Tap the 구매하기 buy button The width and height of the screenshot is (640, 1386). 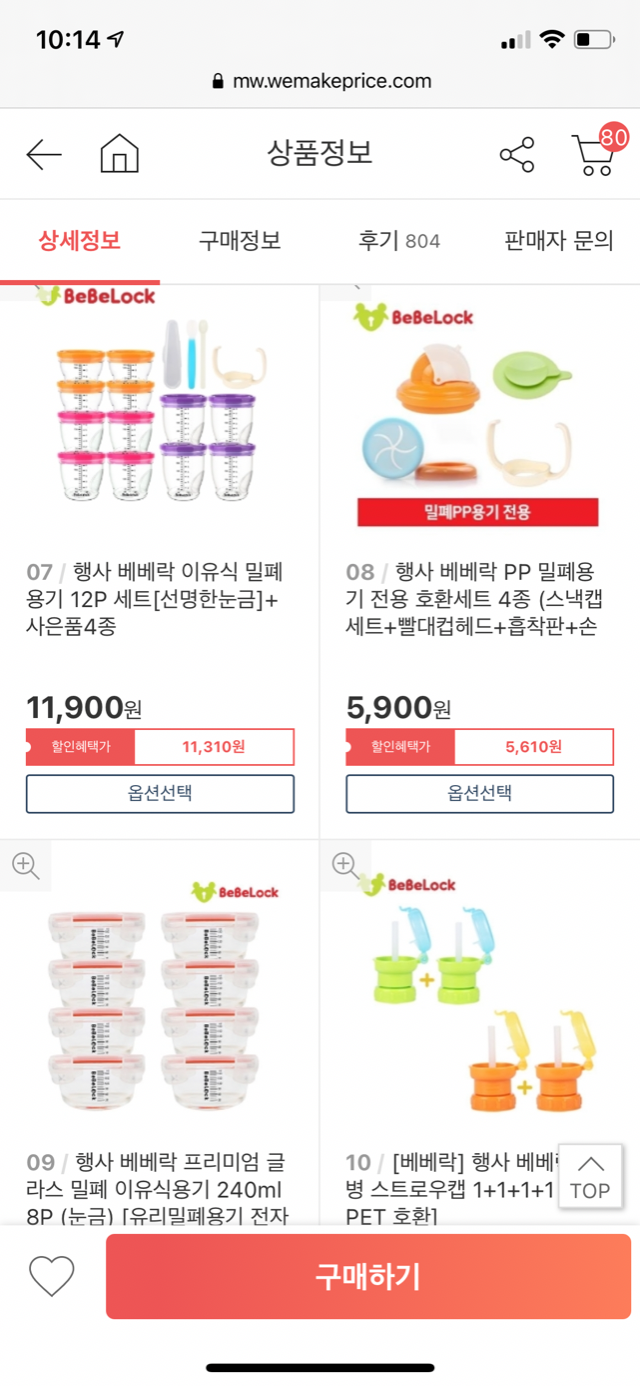pos(368,1276)
